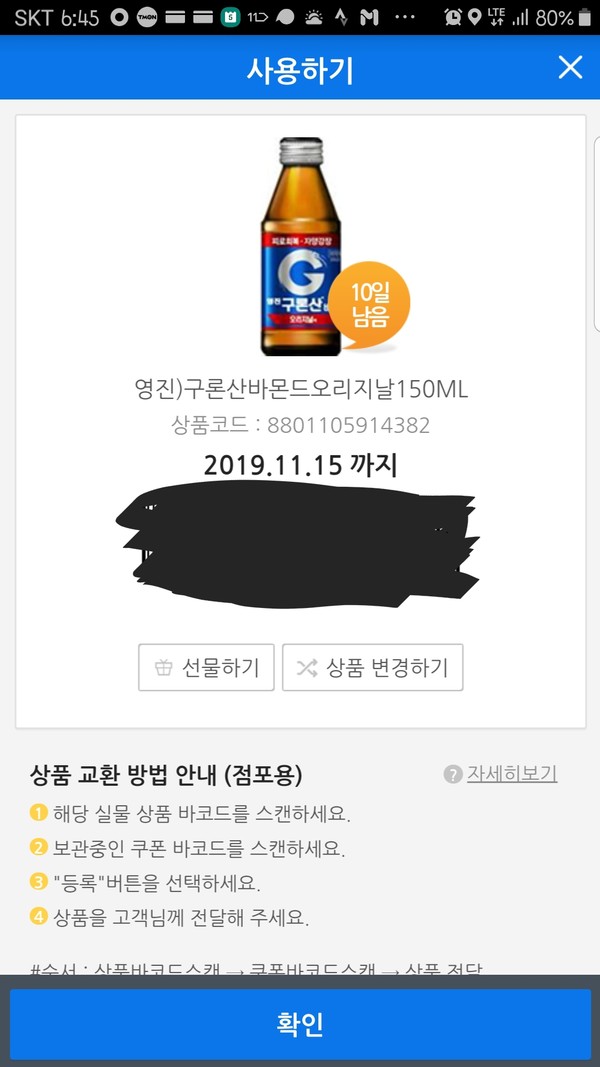The image size is (600, 1067).
Task: Select 상품 변경하기 to change product
Action: [373, 667]
